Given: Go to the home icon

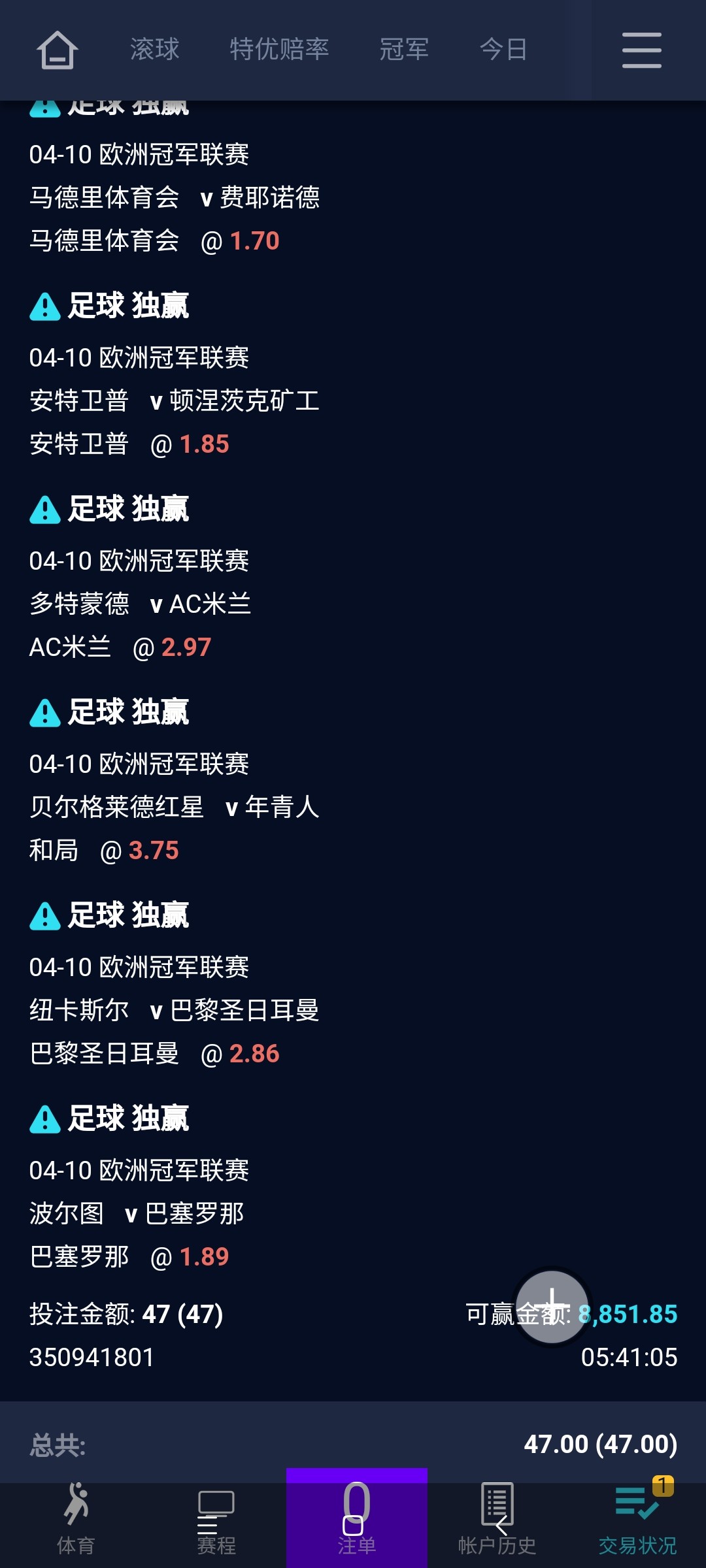Looking at the screenshot, I should pos(57,50).
